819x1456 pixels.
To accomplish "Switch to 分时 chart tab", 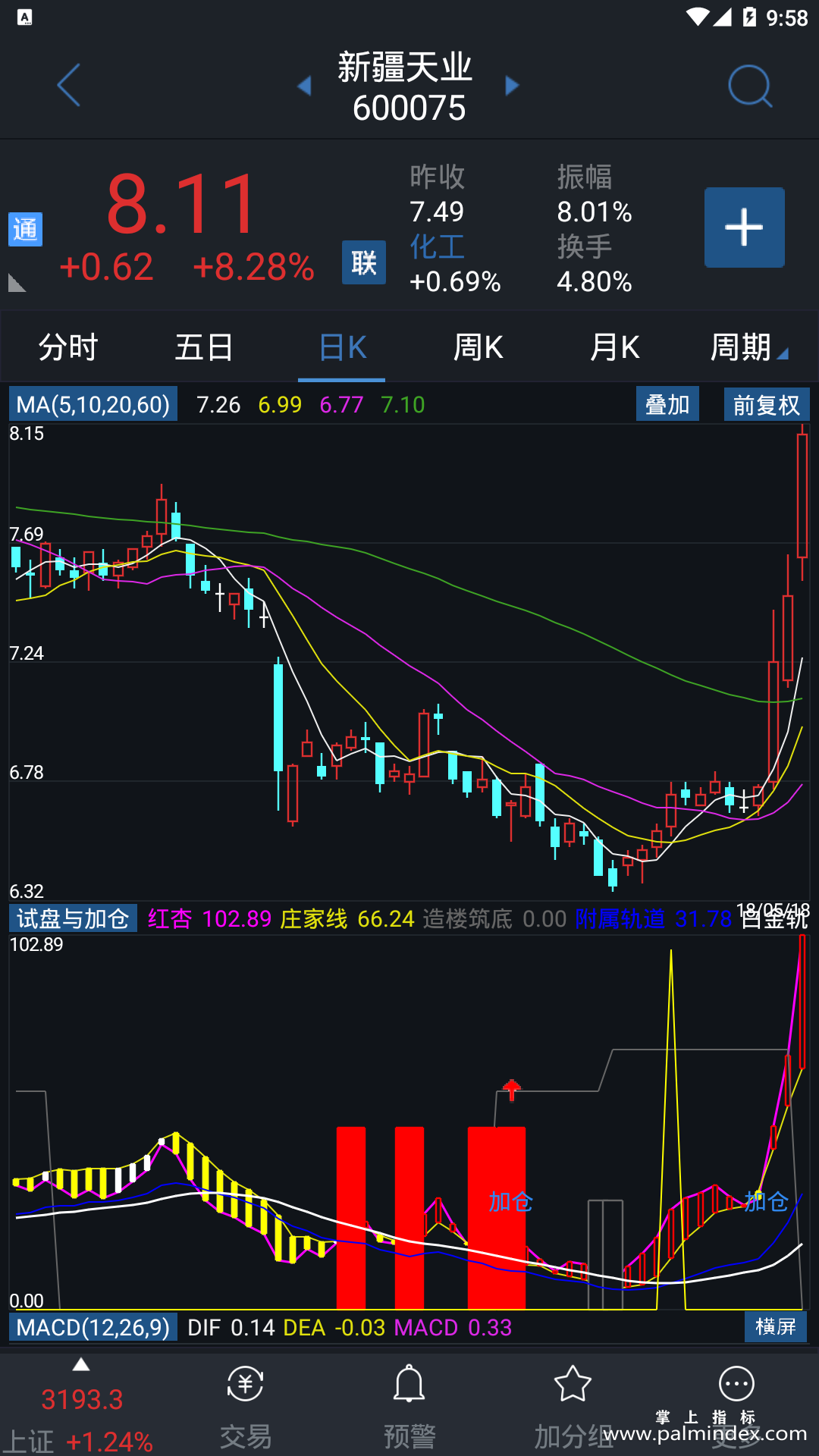I will pyautogui.click(x=68, y=347).
